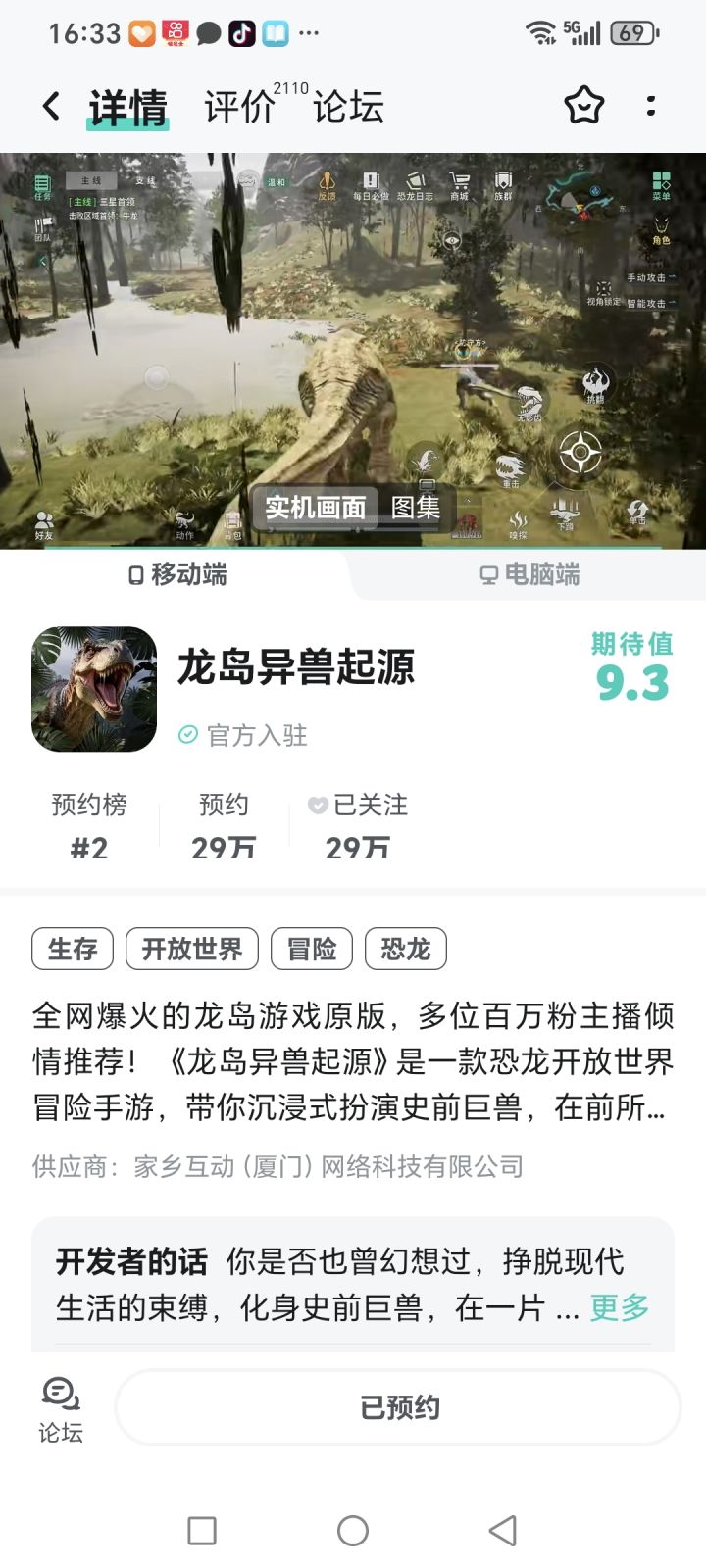
Task: Open 图集 to view the image gallery
Action: tap(415, 508)
